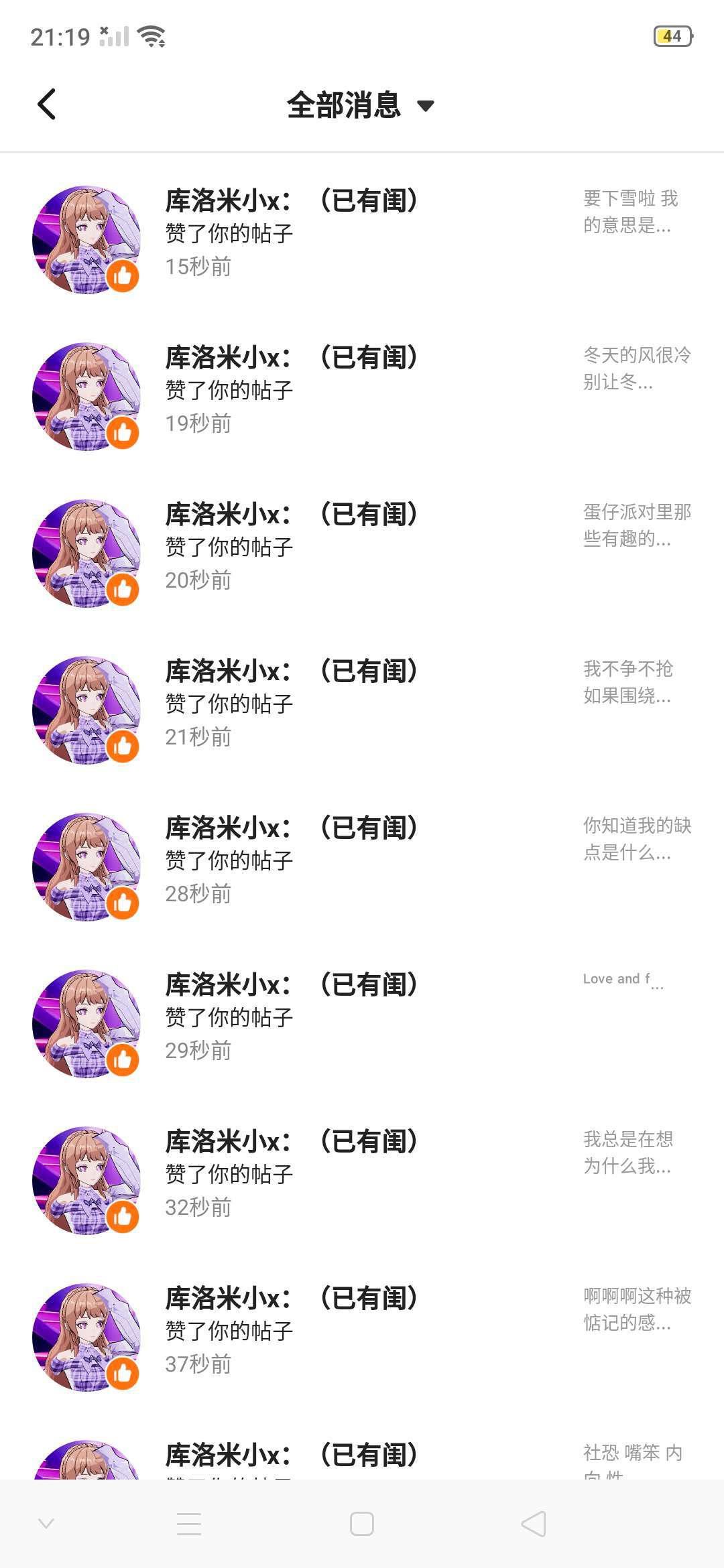Tap the system home button
The height and width of the screenshot is (1568, 724).
click(362, 1524)
